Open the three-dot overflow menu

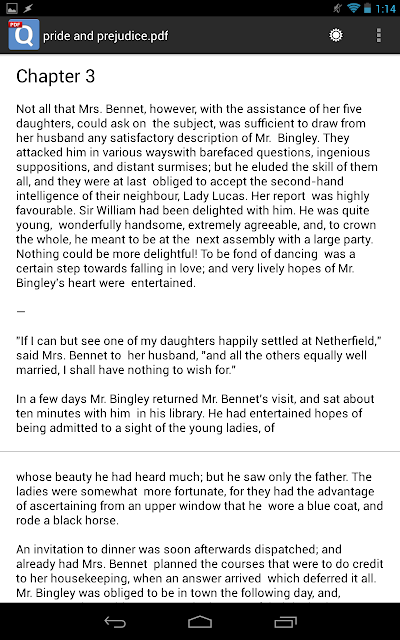tap(379, 36)
